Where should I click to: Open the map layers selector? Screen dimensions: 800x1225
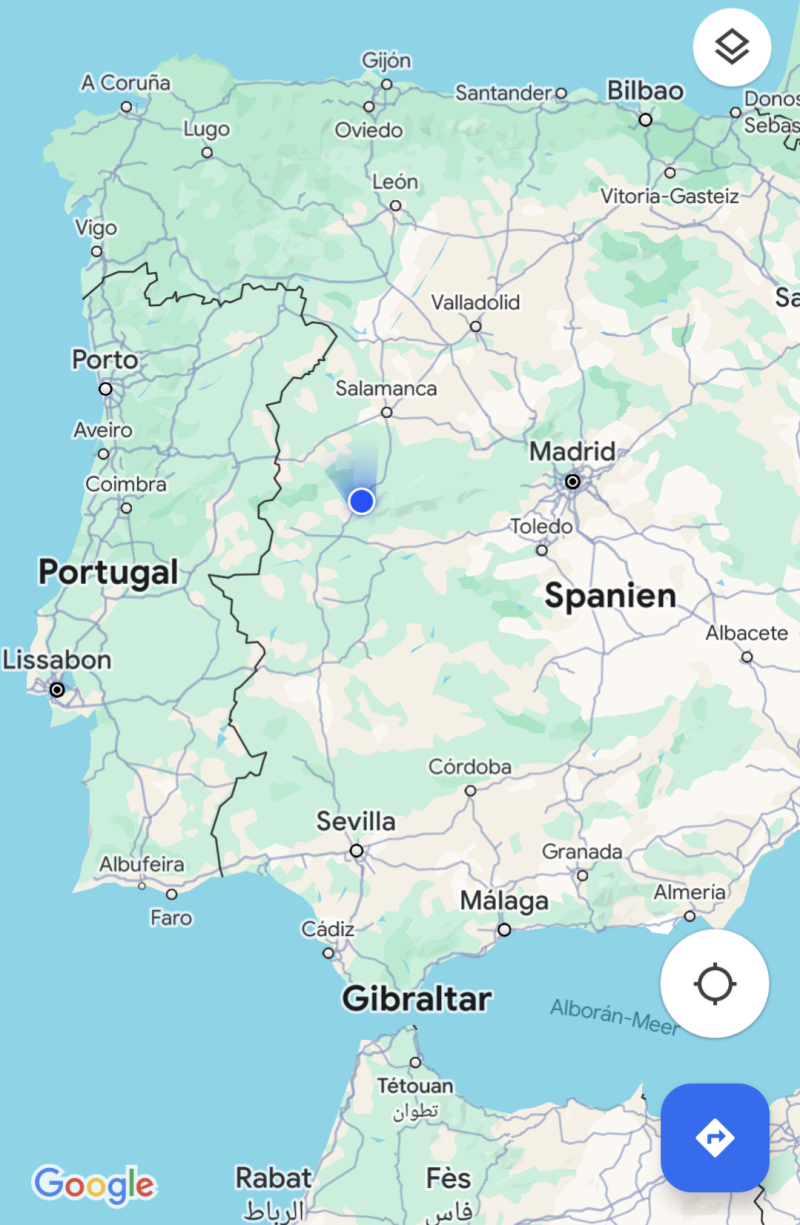[x=732, y=46]
